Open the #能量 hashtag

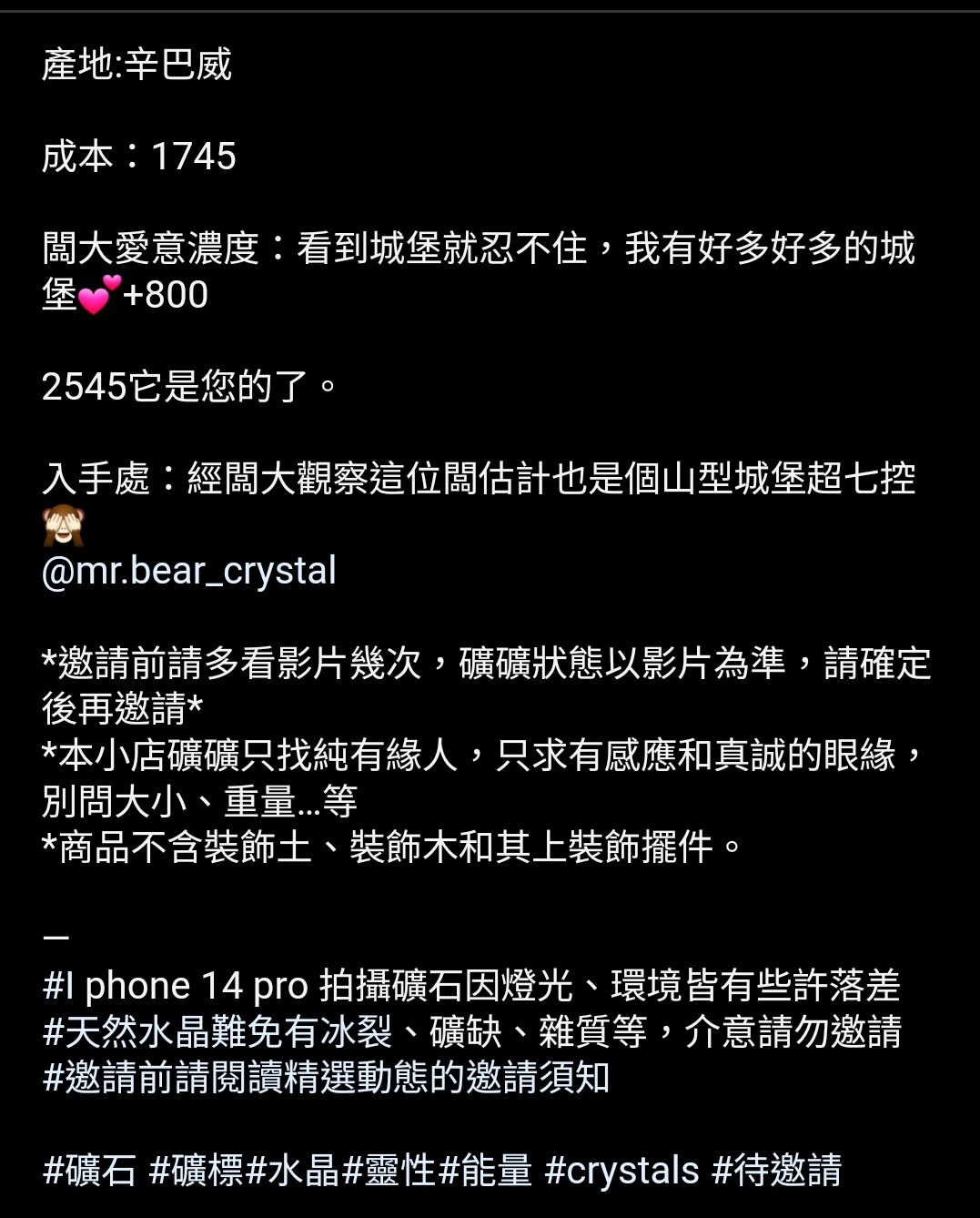point(485,1171)
